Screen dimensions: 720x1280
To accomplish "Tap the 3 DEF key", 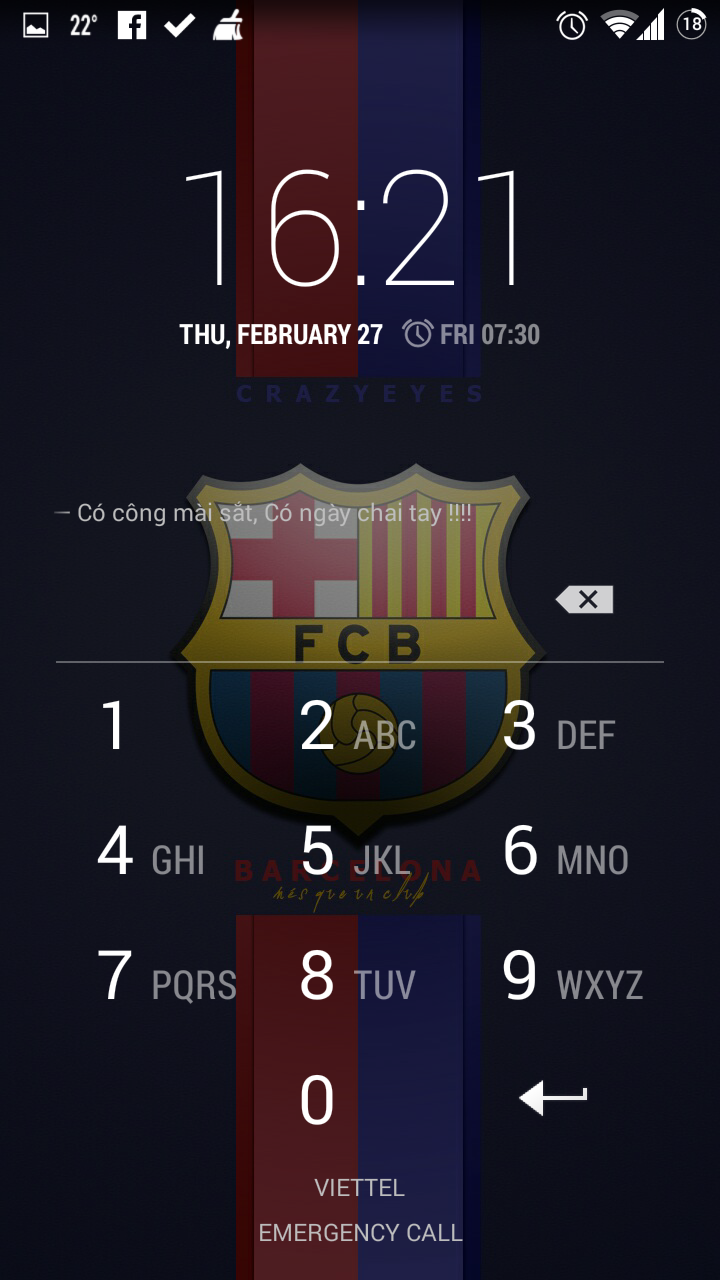I will pos(562,725).
